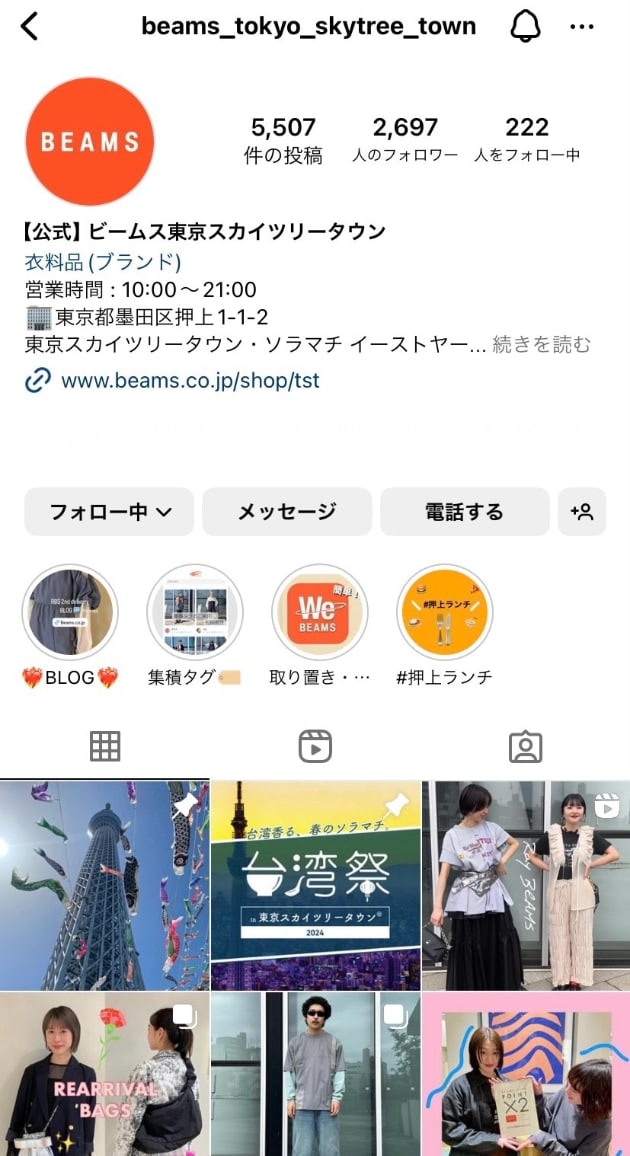The width and height of the screenshot is (630, 1156).
Task: Open the three-dot overflow menu
Action: tap(581, 27)
